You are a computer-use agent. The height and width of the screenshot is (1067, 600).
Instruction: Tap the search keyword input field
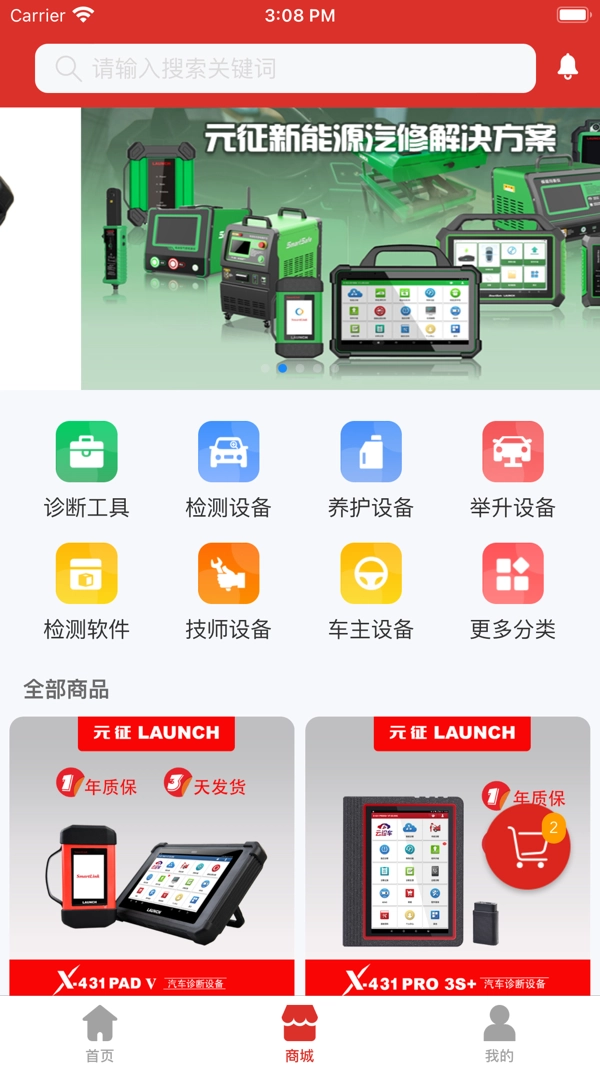pyautogui.click(x=285, y=69)
